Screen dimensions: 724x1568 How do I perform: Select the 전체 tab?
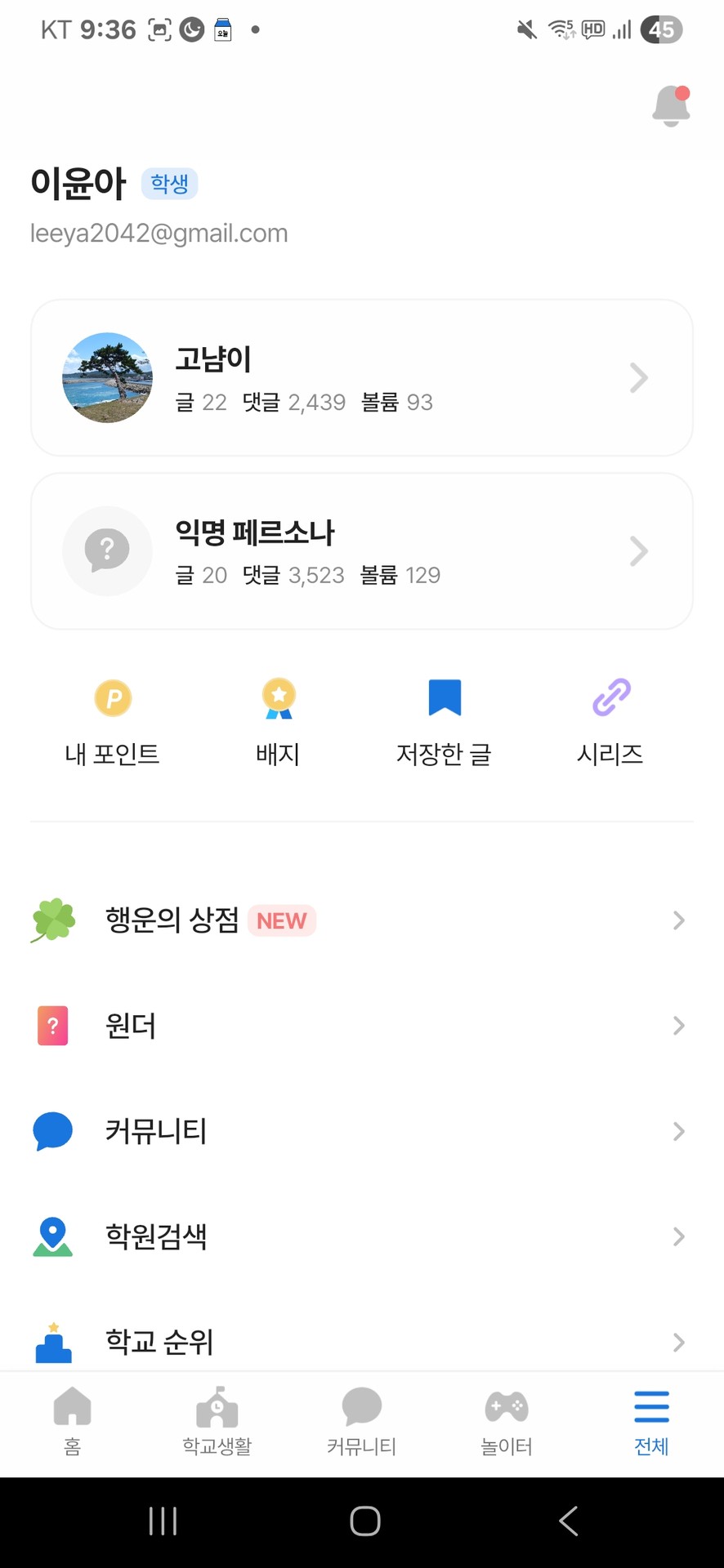(x=651, y=1421)
